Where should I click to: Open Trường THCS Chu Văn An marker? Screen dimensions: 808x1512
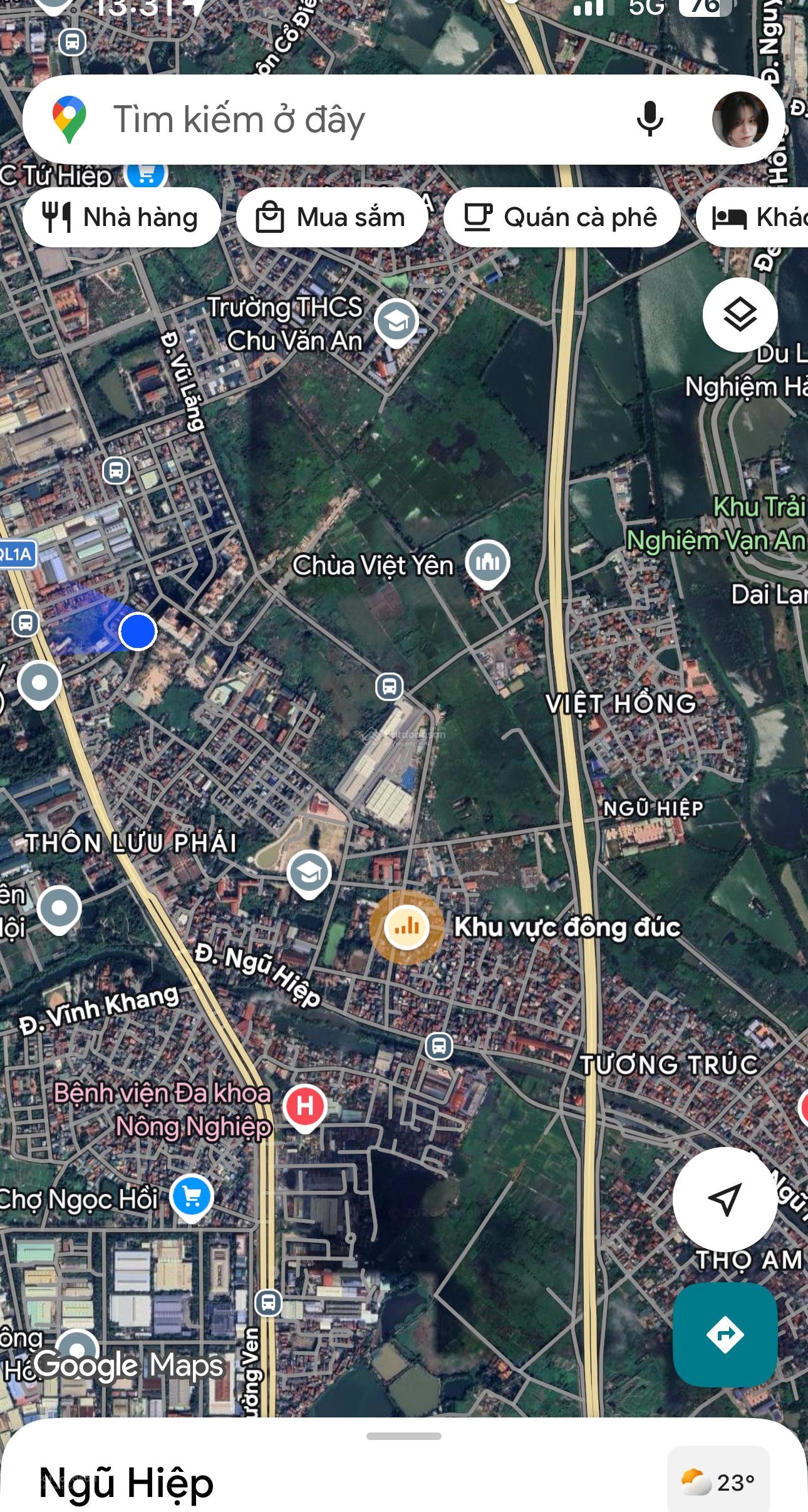click(x=396, y=322)
